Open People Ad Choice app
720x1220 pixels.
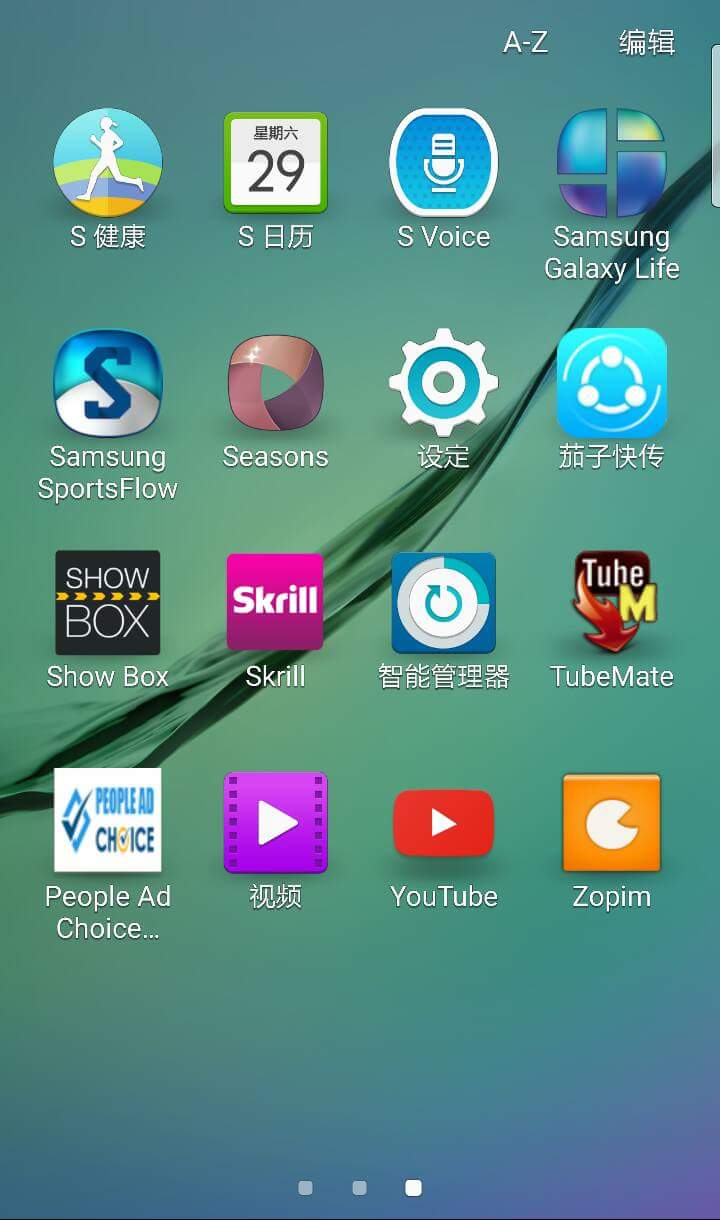108,821
